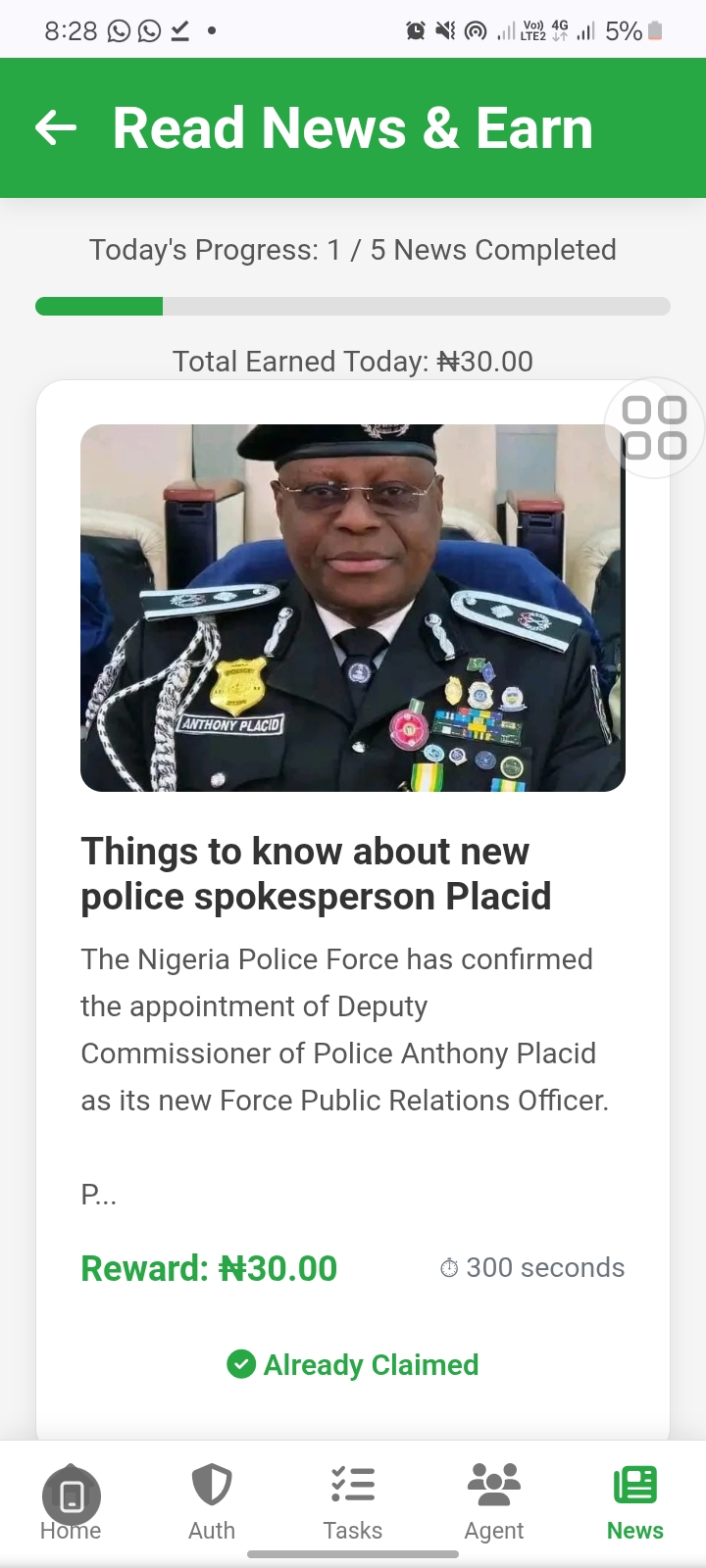
Task: Switch to the Auth tab
Action: pos(212,1504)
